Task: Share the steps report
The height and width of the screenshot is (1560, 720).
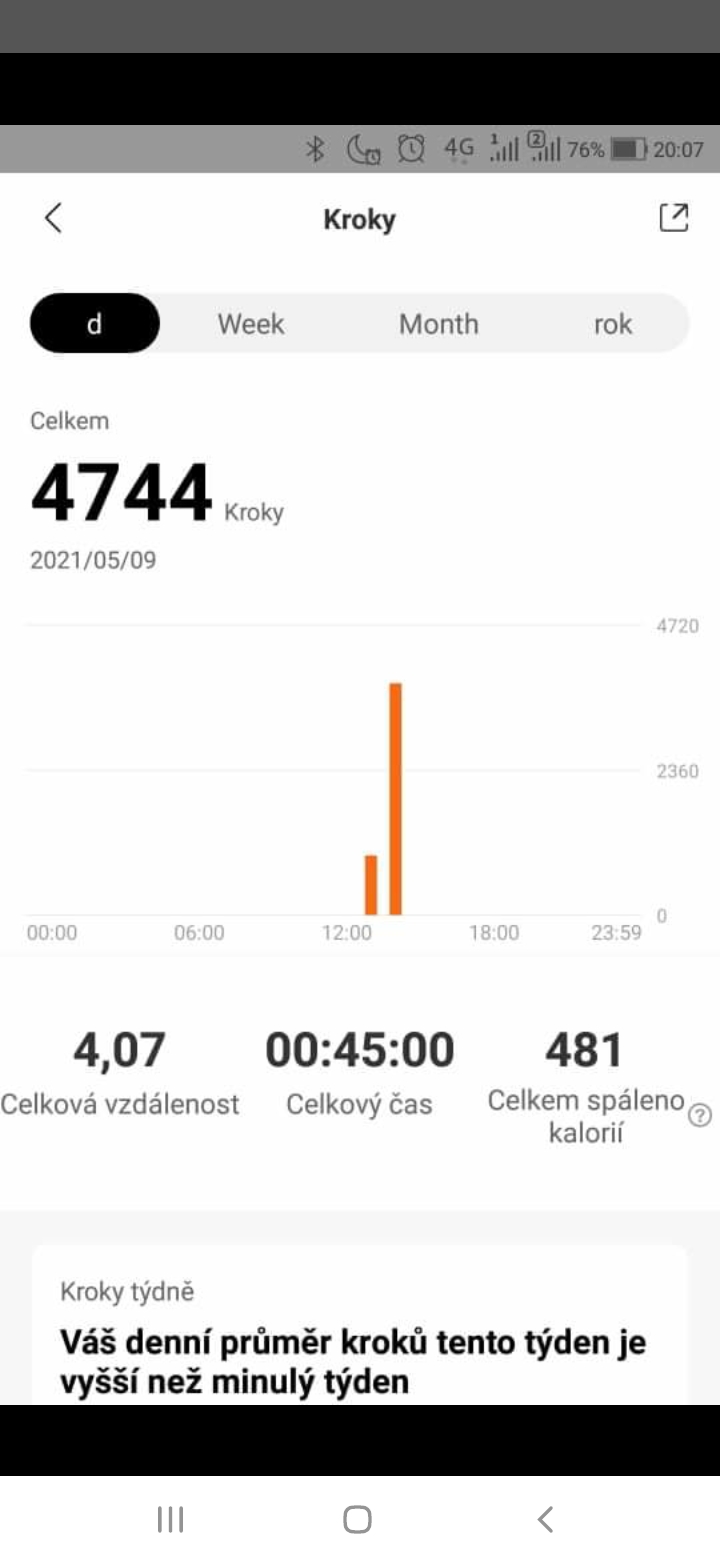Action: [674, 218]
